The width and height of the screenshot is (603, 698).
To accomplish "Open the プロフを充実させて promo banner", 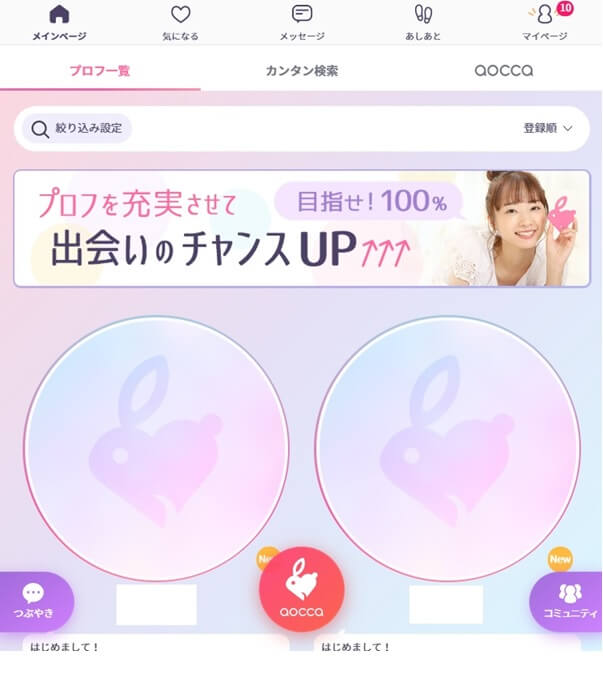I will 301,228.
